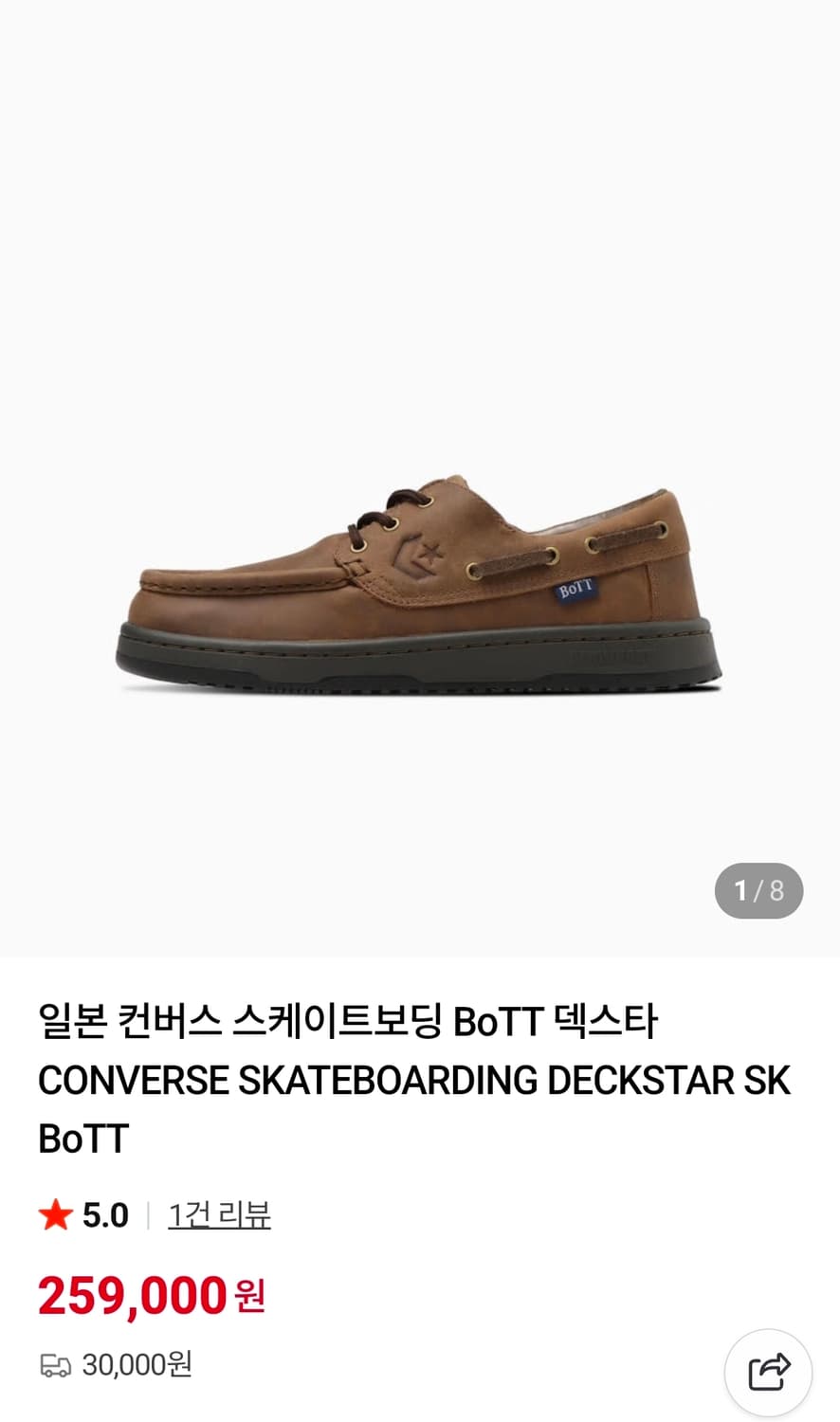Screen dimensions: 840x1422
Task: Tap the 1/8 image counter badge
Action: pyautogui.click(x=758, y=890)
